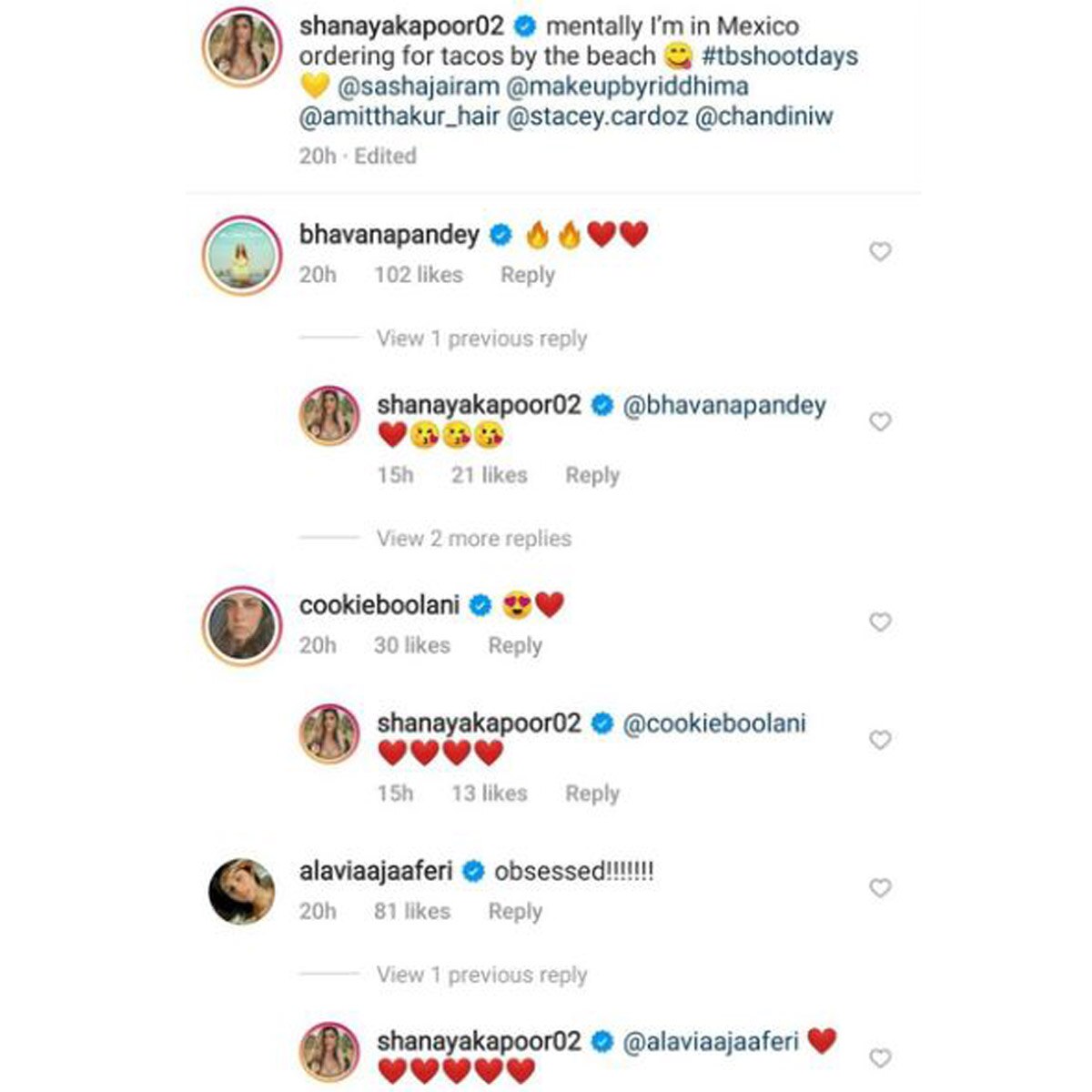
Task: Reply to cookieboolani's comment
Action: pyautogui.click(x=514, y=645)
